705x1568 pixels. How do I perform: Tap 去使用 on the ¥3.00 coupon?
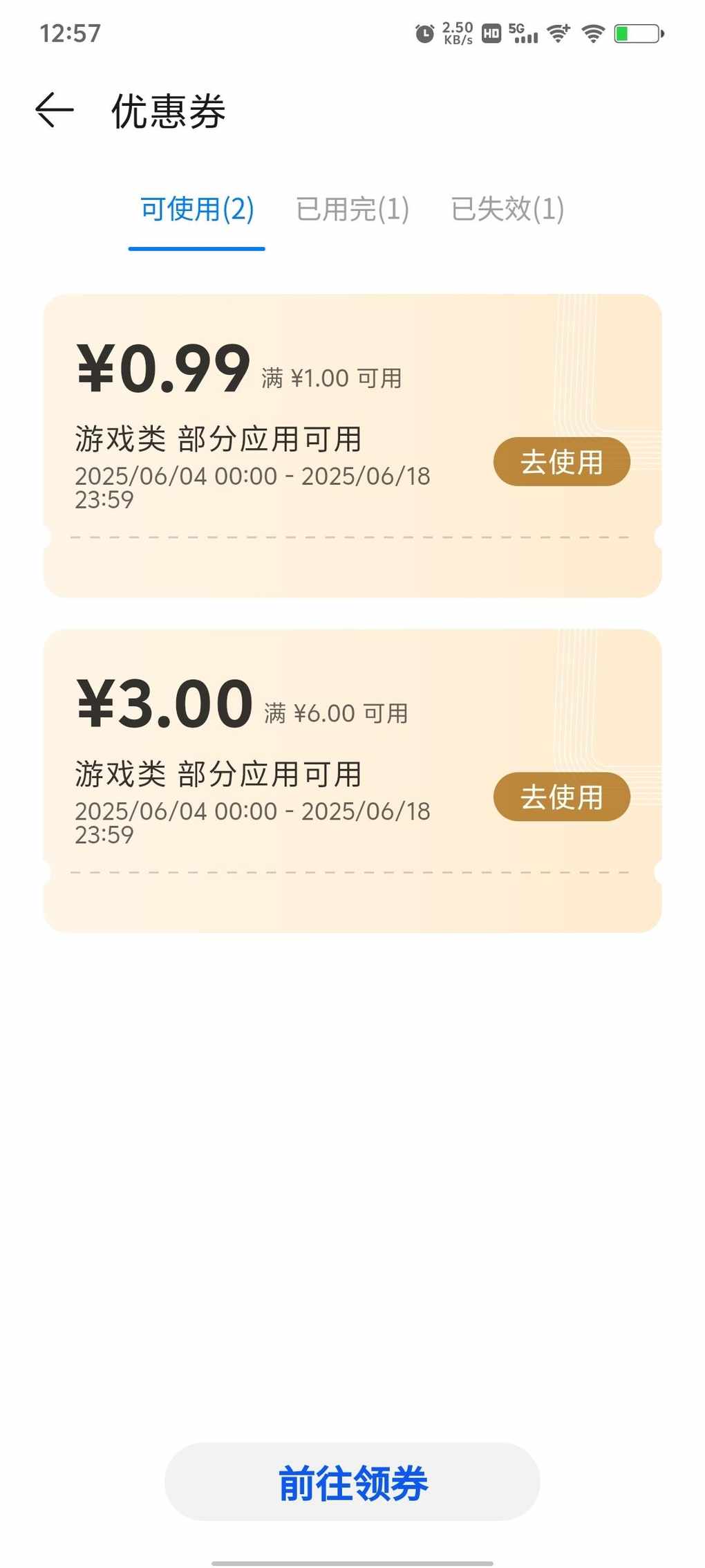(x=561, y=797)
